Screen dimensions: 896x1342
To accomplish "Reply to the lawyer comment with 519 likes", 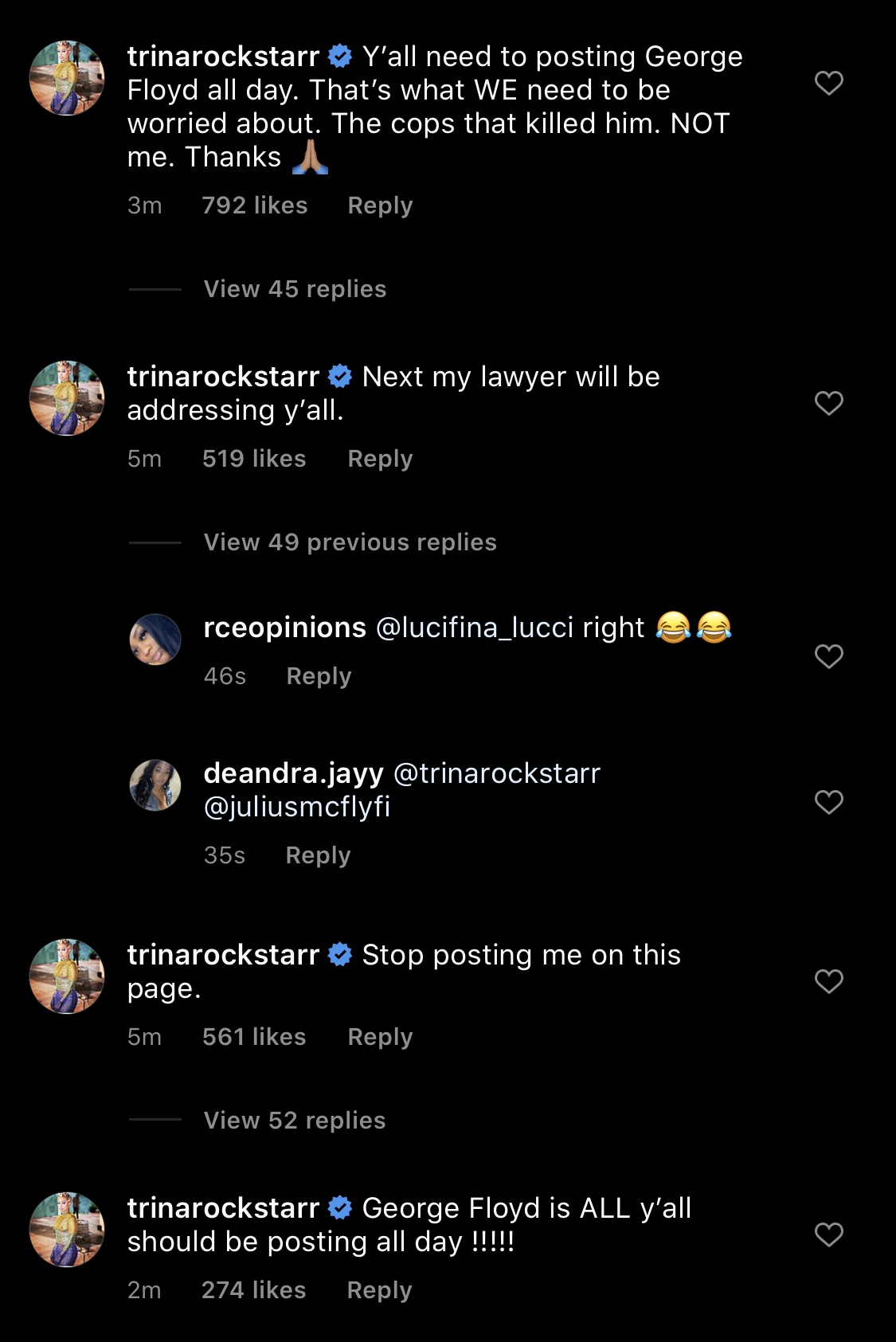I will pos(380,459).
